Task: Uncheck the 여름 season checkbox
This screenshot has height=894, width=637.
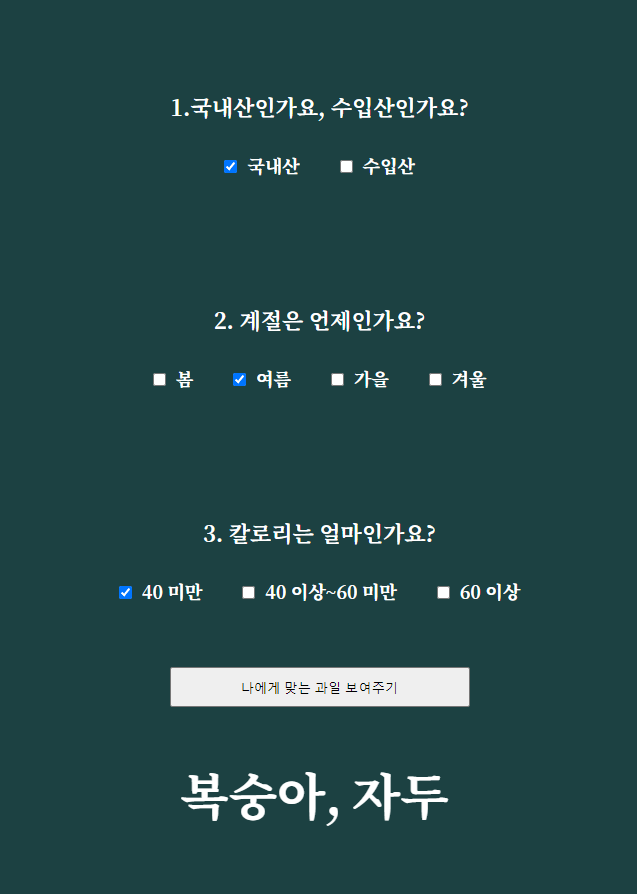Action: [x=239, y=380]
